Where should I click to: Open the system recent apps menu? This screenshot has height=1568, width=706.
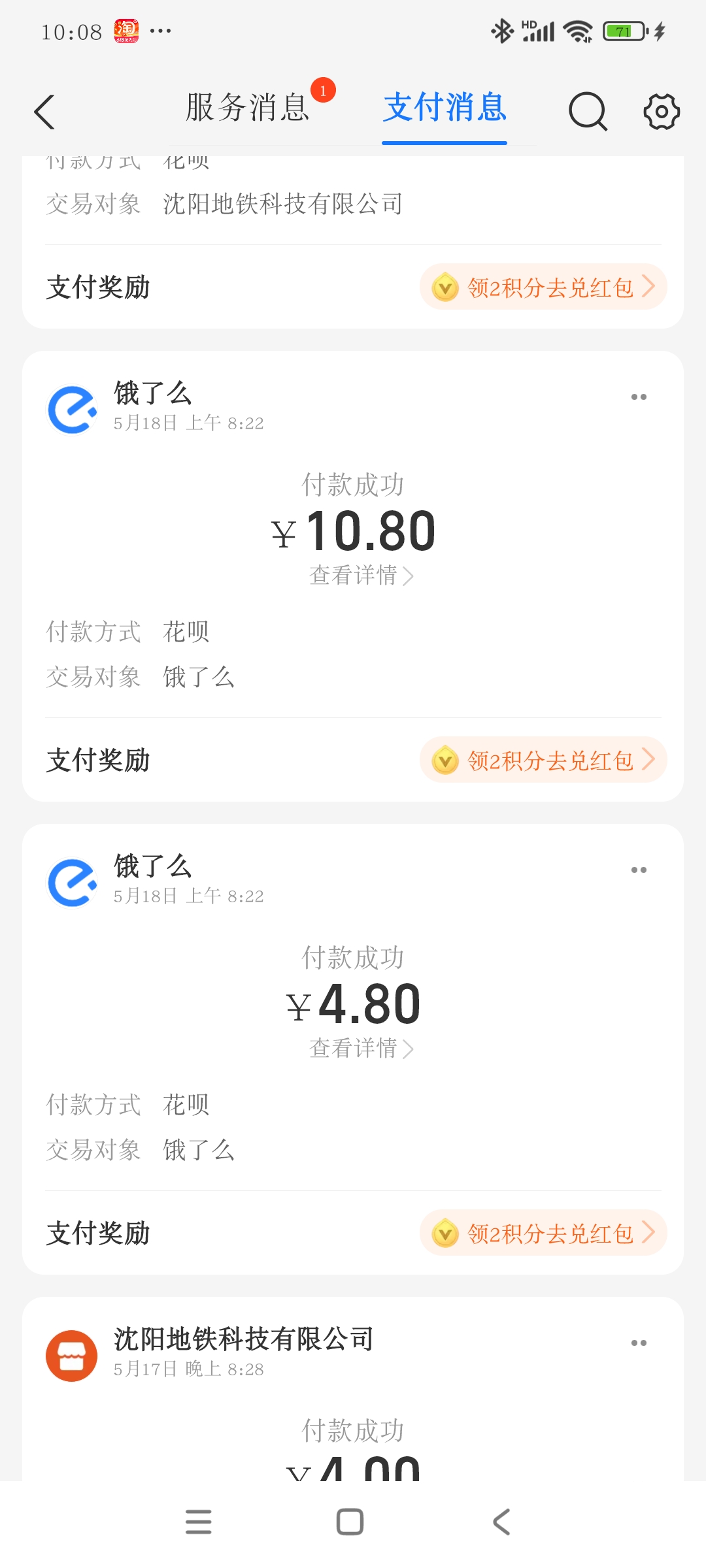point(199,1522)
